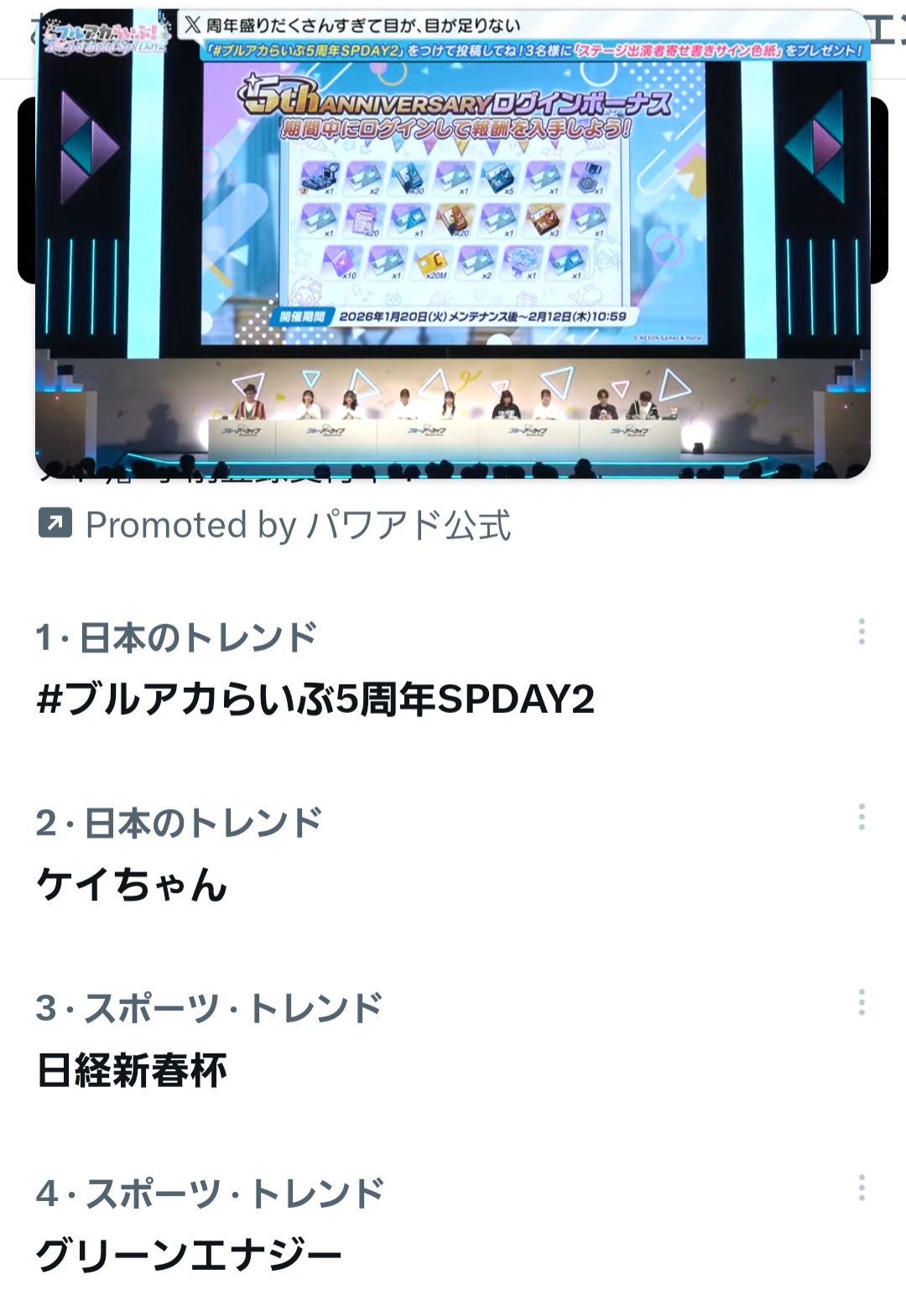906x1316 pixels.
Task: Open the floating live video player
Action: coord(452,243)
